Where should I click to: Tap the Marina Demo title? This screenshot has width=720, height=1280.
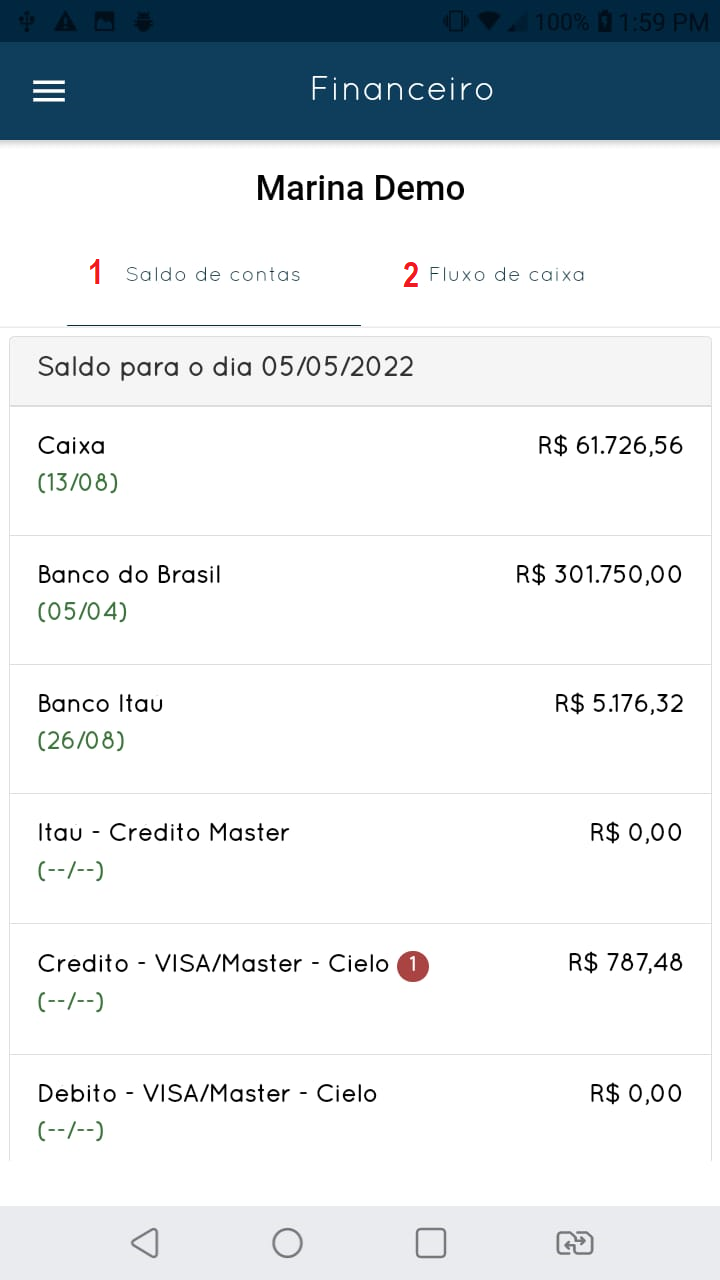360,188
